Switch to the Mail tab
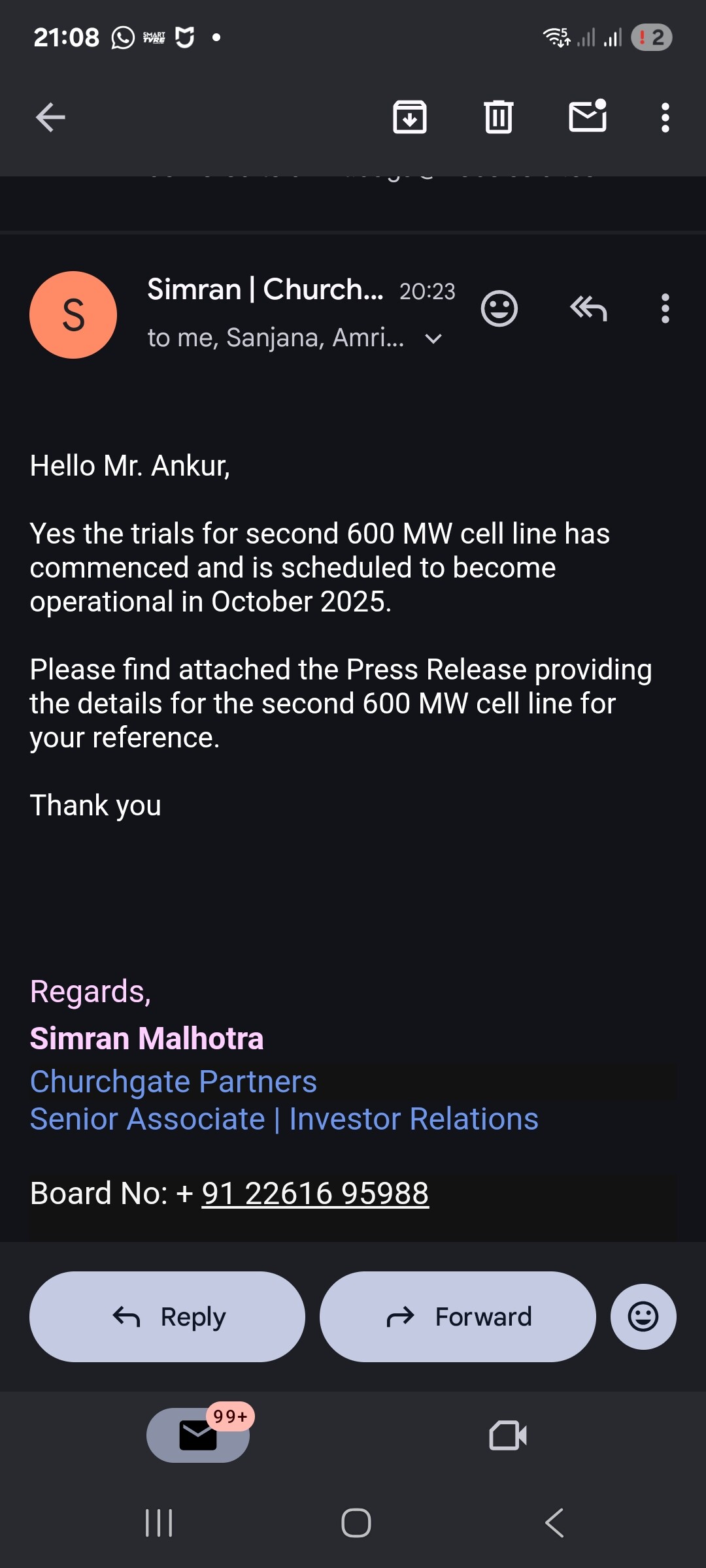The width and height of the screenshot is (706, 1568). [x=198, y=1435]
